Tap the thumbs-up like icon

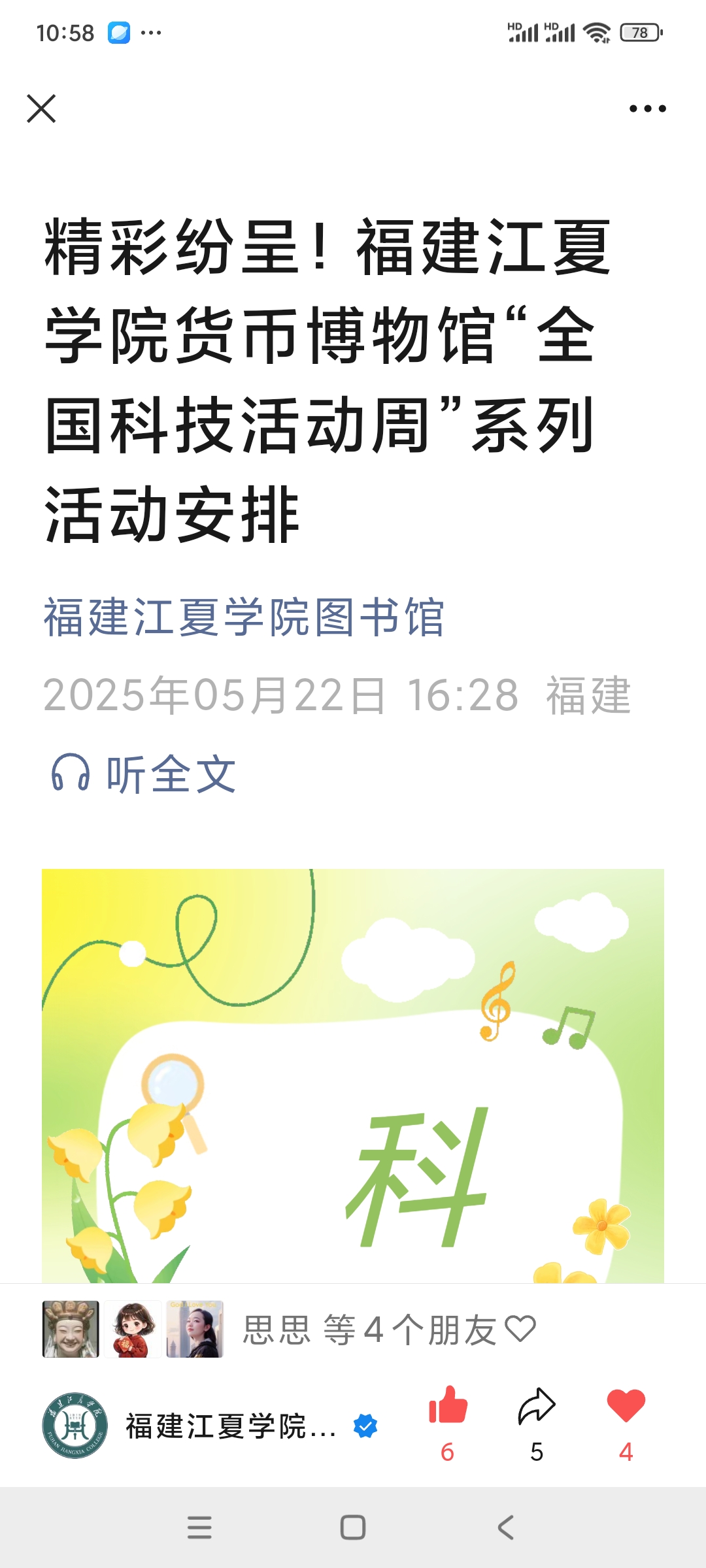448,1405
